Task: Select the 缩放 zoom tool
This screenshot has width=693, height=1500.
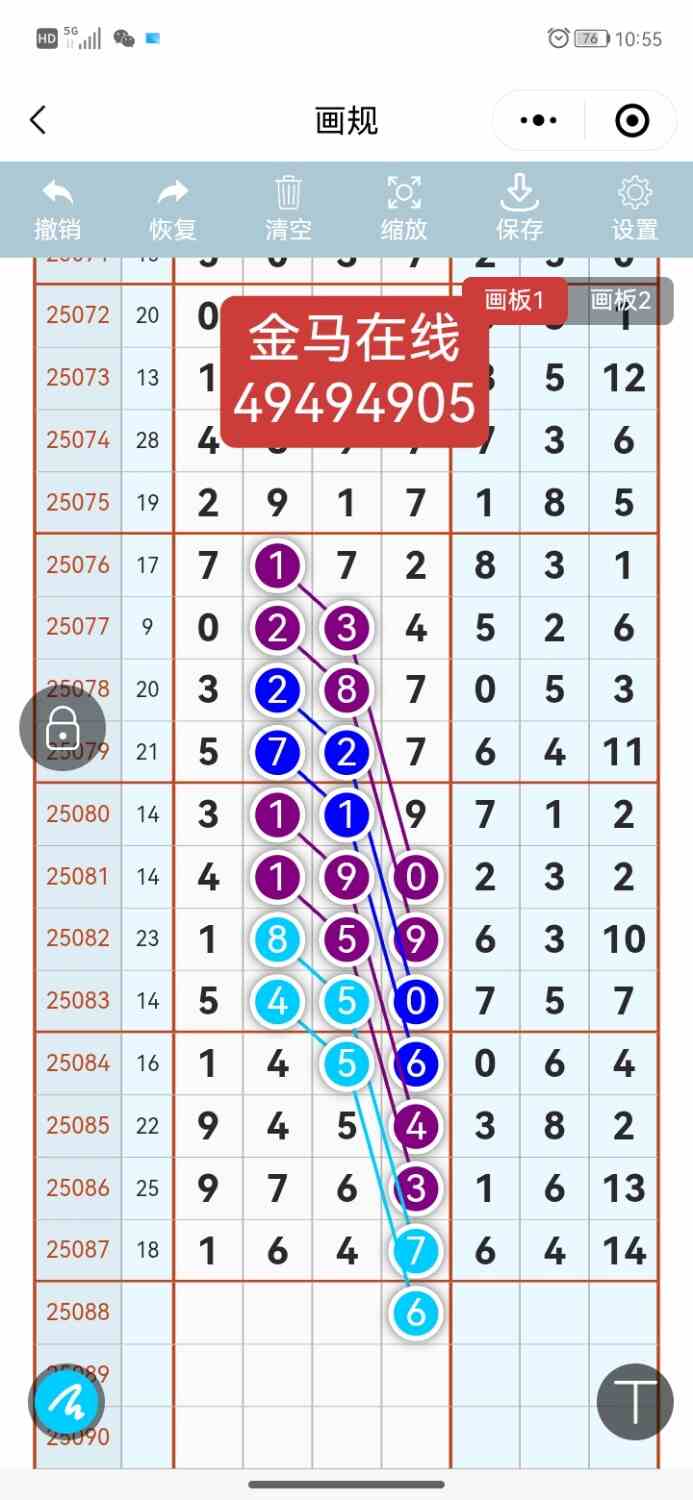Action: click(404, 209)
